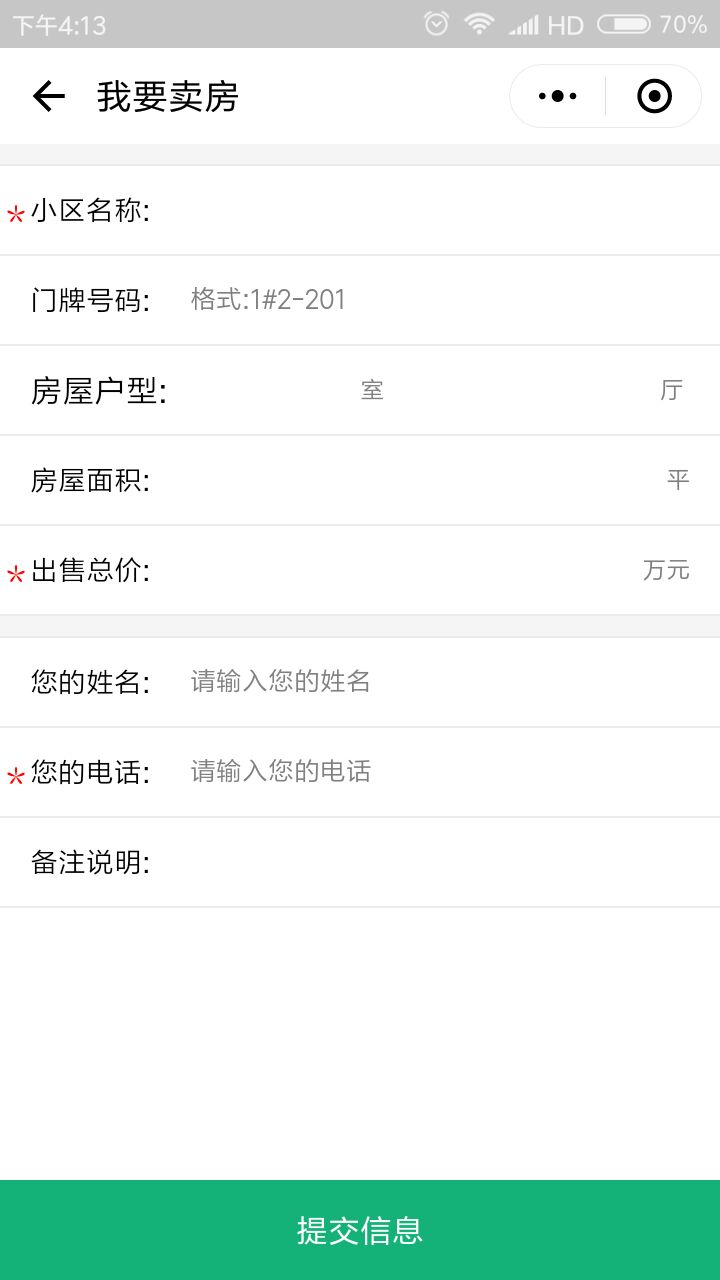The height and width of the screenshot is (1280, 720).
Task: Close the mini program via target icon
Action: [654, 96]
